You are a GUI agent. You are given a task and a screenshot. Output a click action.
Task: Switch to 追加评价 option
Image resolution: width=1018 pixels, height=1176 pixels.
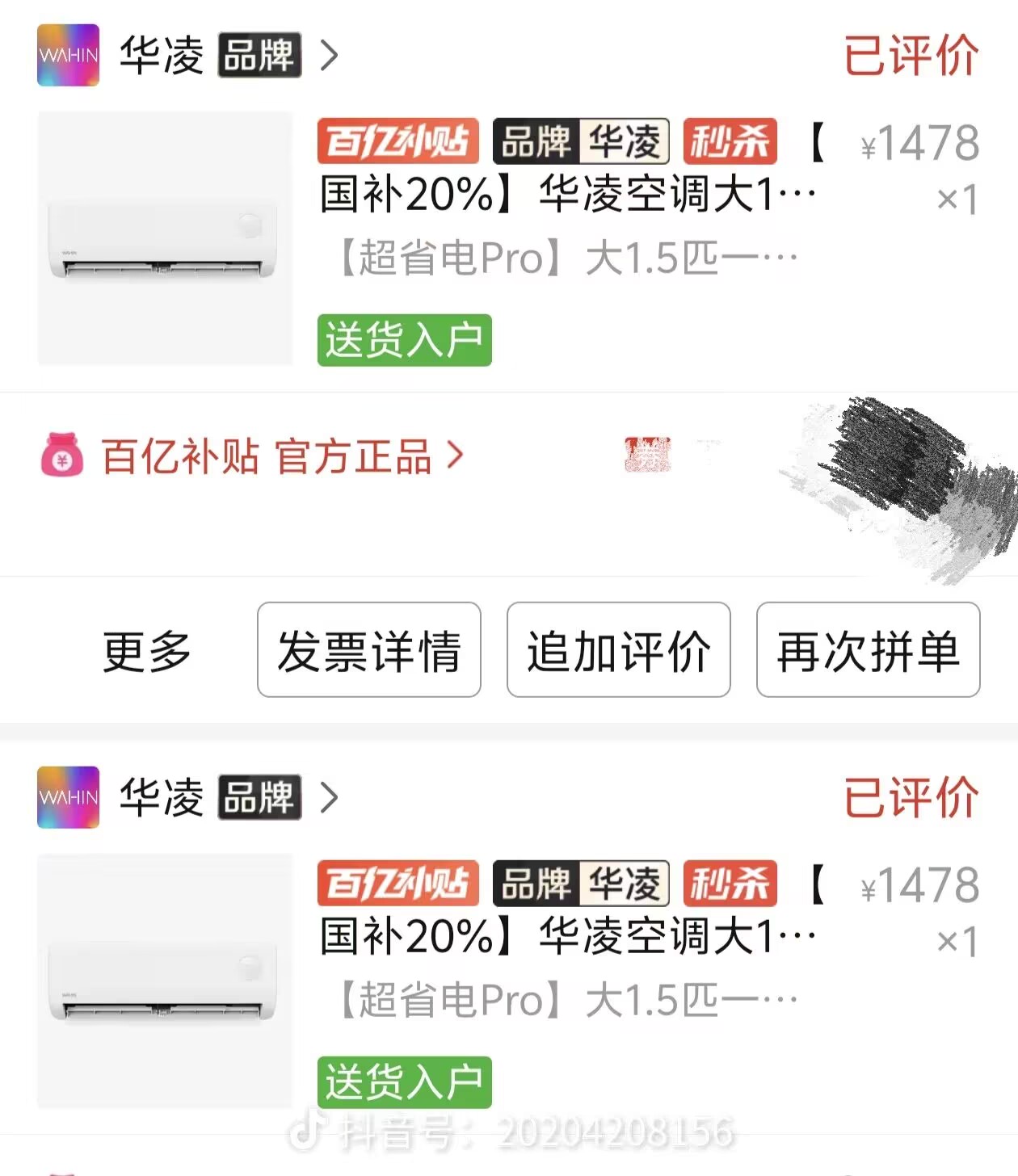point(618,649)
